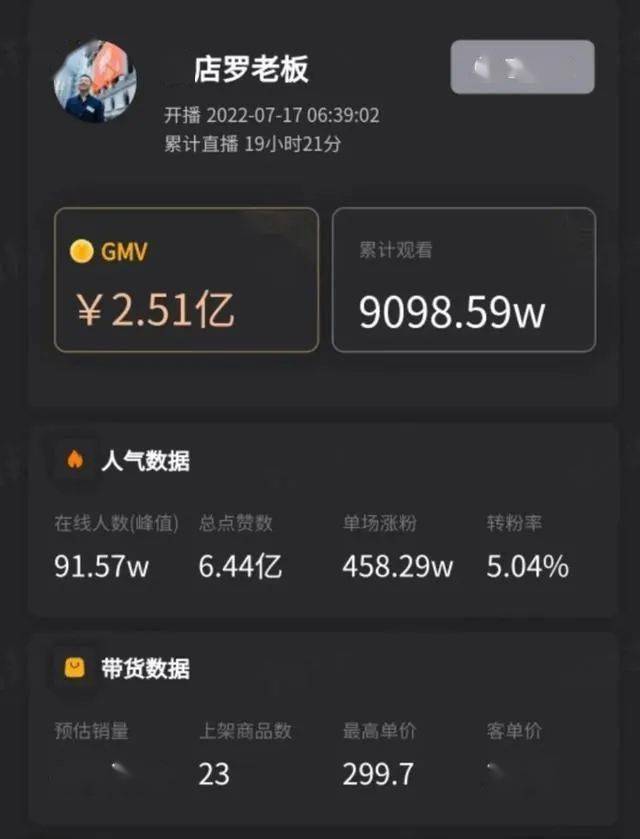Tap the grey button beside 店罗老板
640x839 pixels.
(x=522, y=67)
